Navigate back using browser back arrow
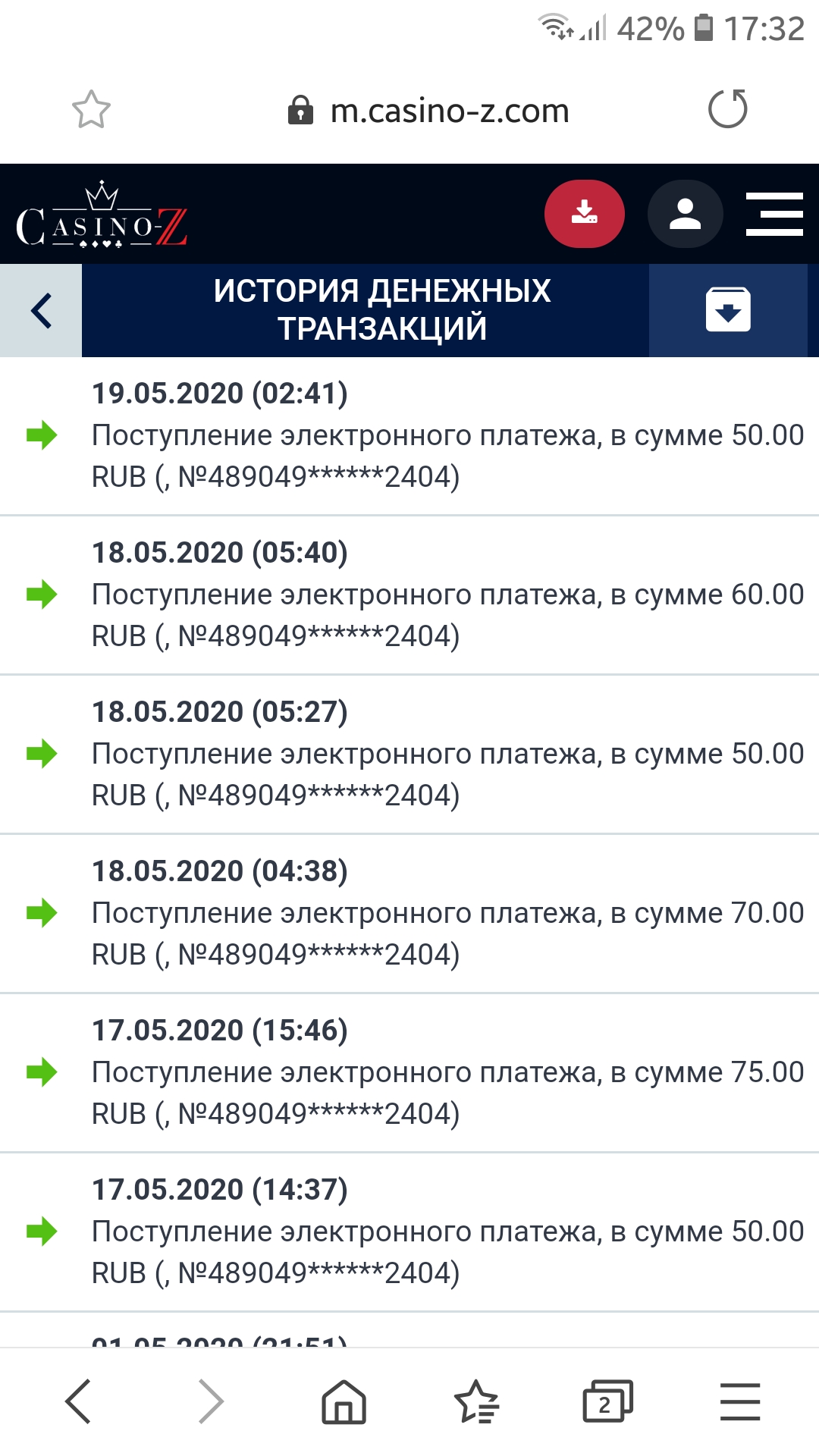The width and height of the screenshot is (819, 1456). click(x=80, y=1401)
